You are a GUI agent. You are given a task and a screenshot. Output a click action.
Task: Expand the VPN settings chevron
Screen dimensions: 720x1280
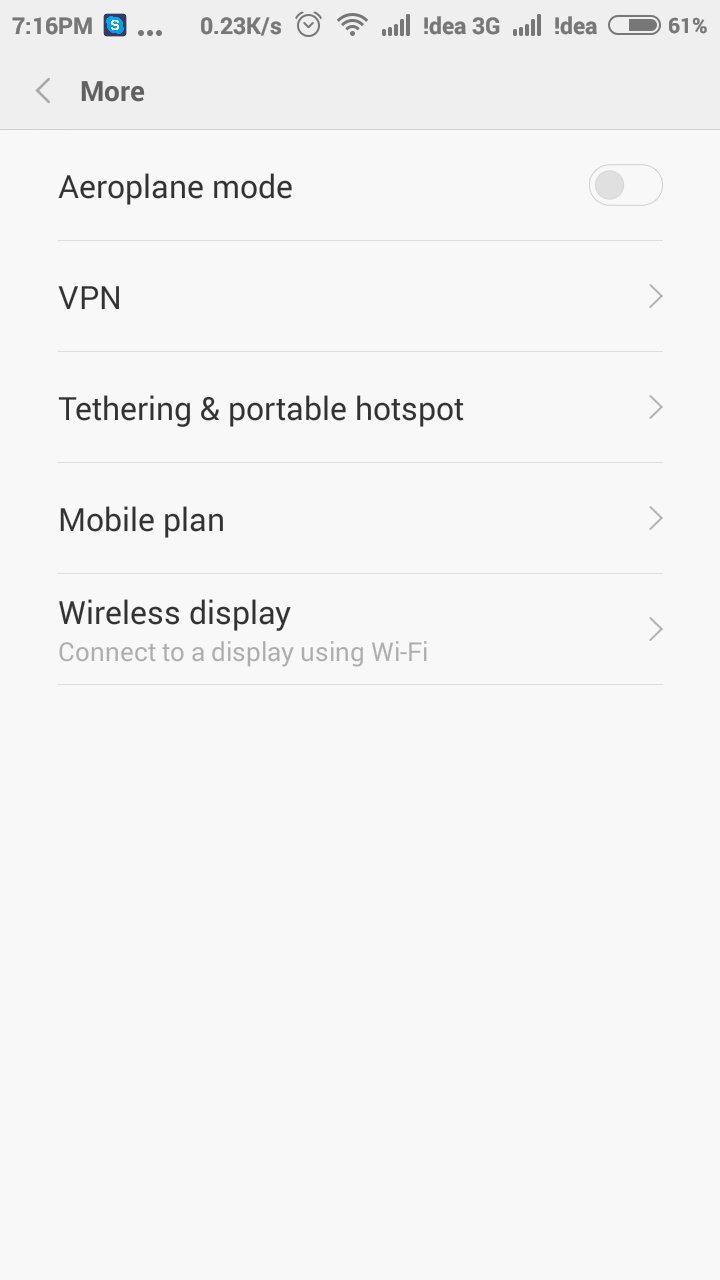pyautogui.click(x=655, y=296)
